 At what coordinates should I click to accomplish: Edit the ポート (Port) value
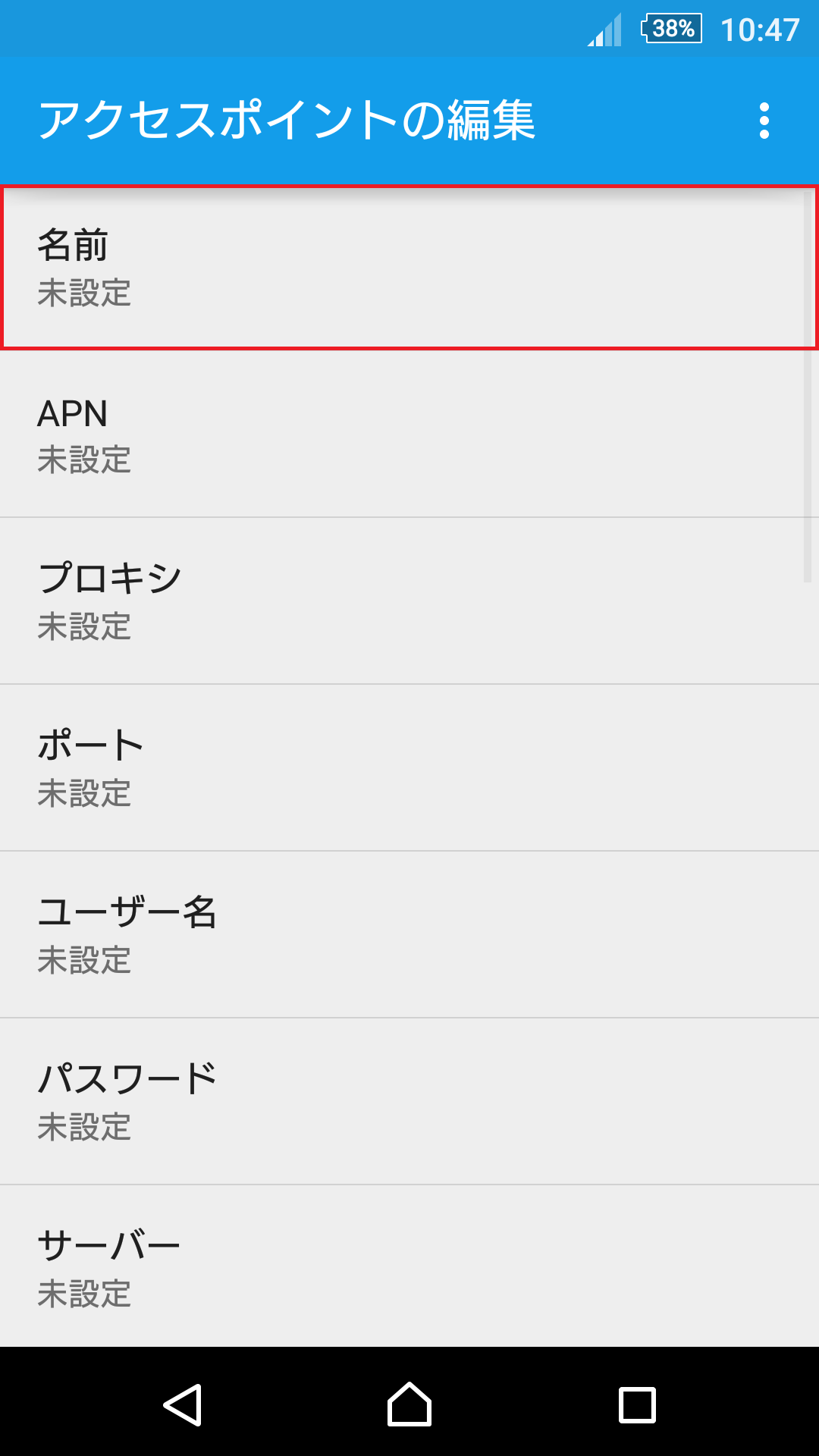(x=409, y=766)
